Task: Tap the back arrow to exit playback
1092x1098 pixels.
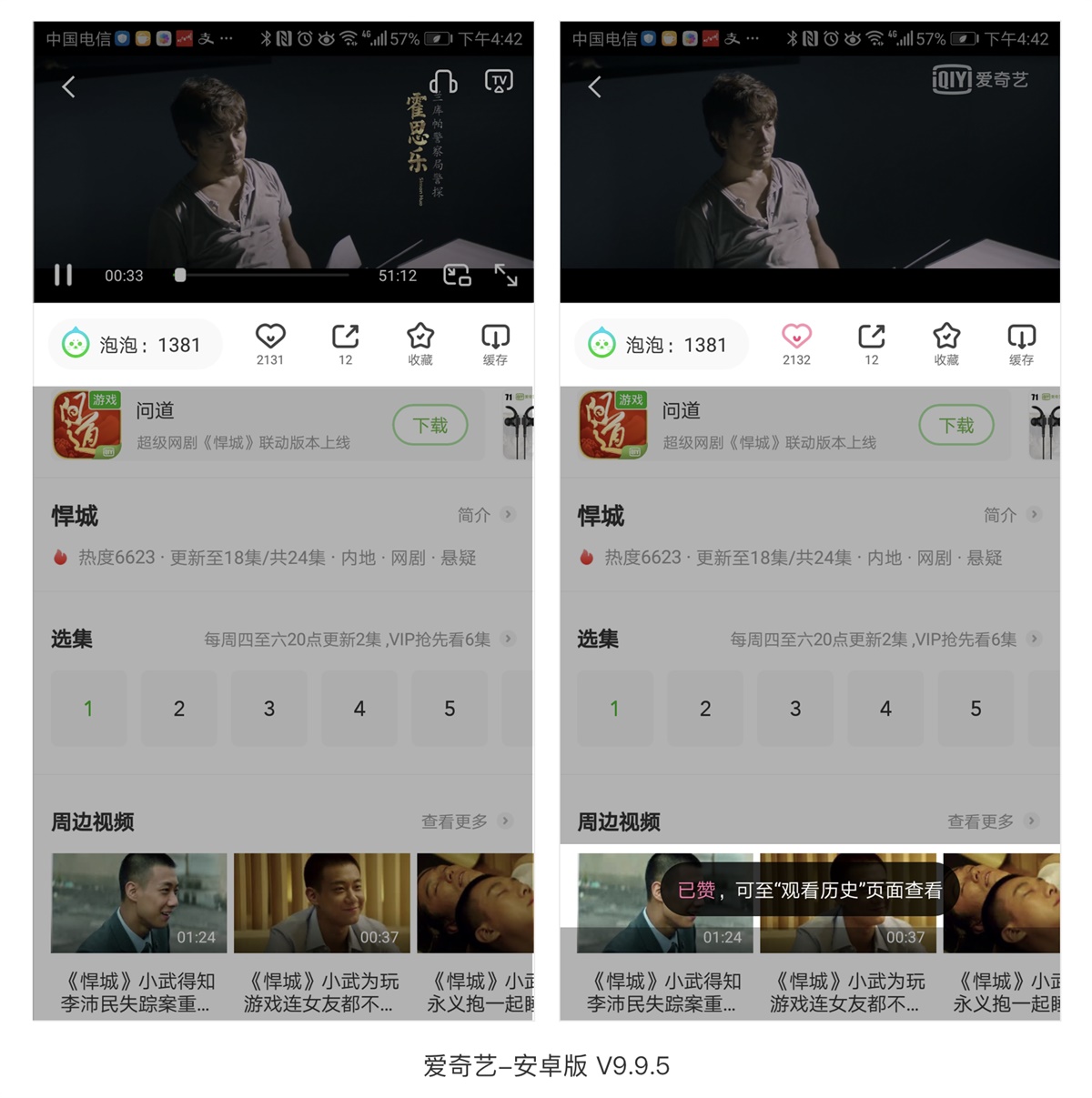Action: tap(69, 86)
